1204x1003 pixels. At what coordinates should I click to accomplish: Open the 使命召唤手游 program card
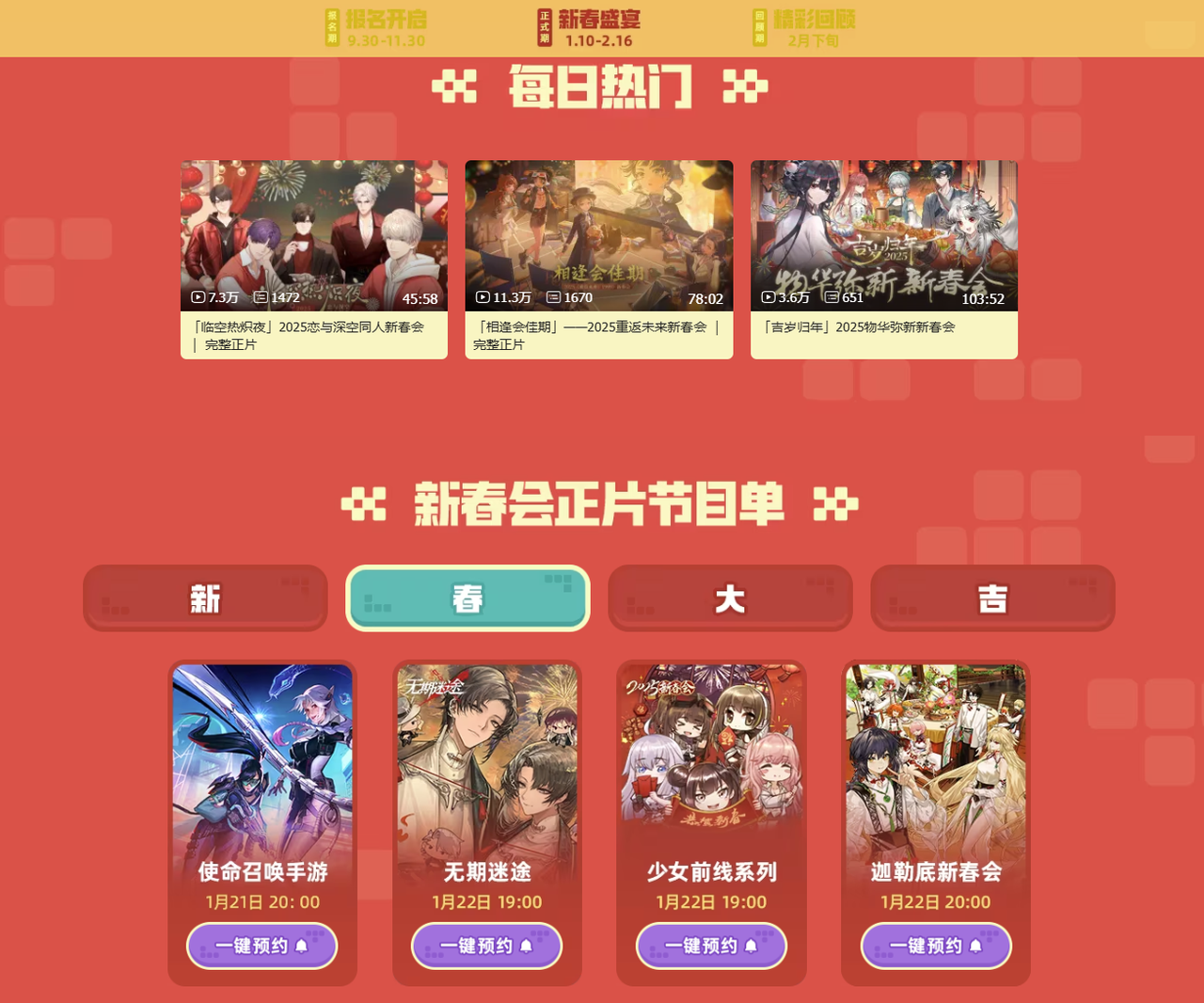tap(261, 762)
